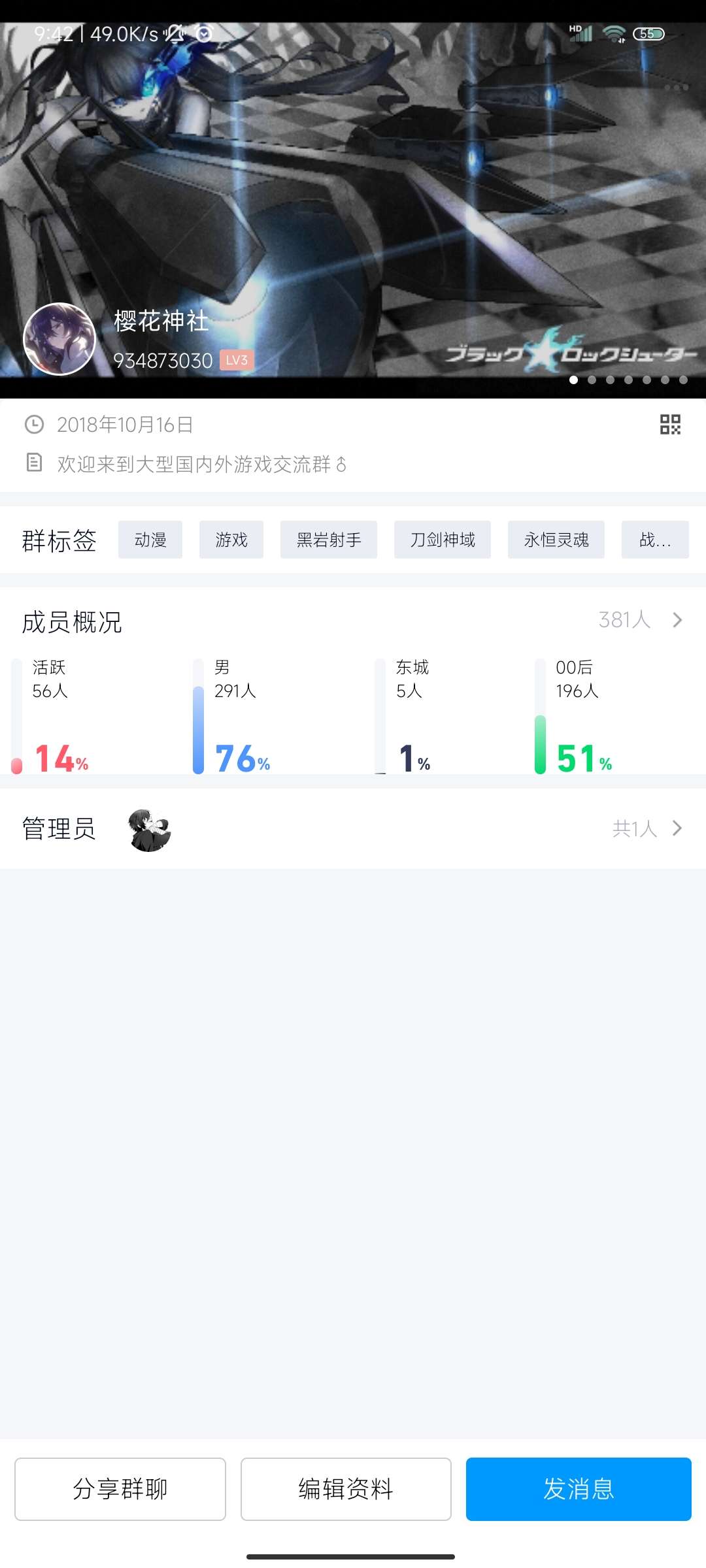Open the group QR code

(670, 425)
